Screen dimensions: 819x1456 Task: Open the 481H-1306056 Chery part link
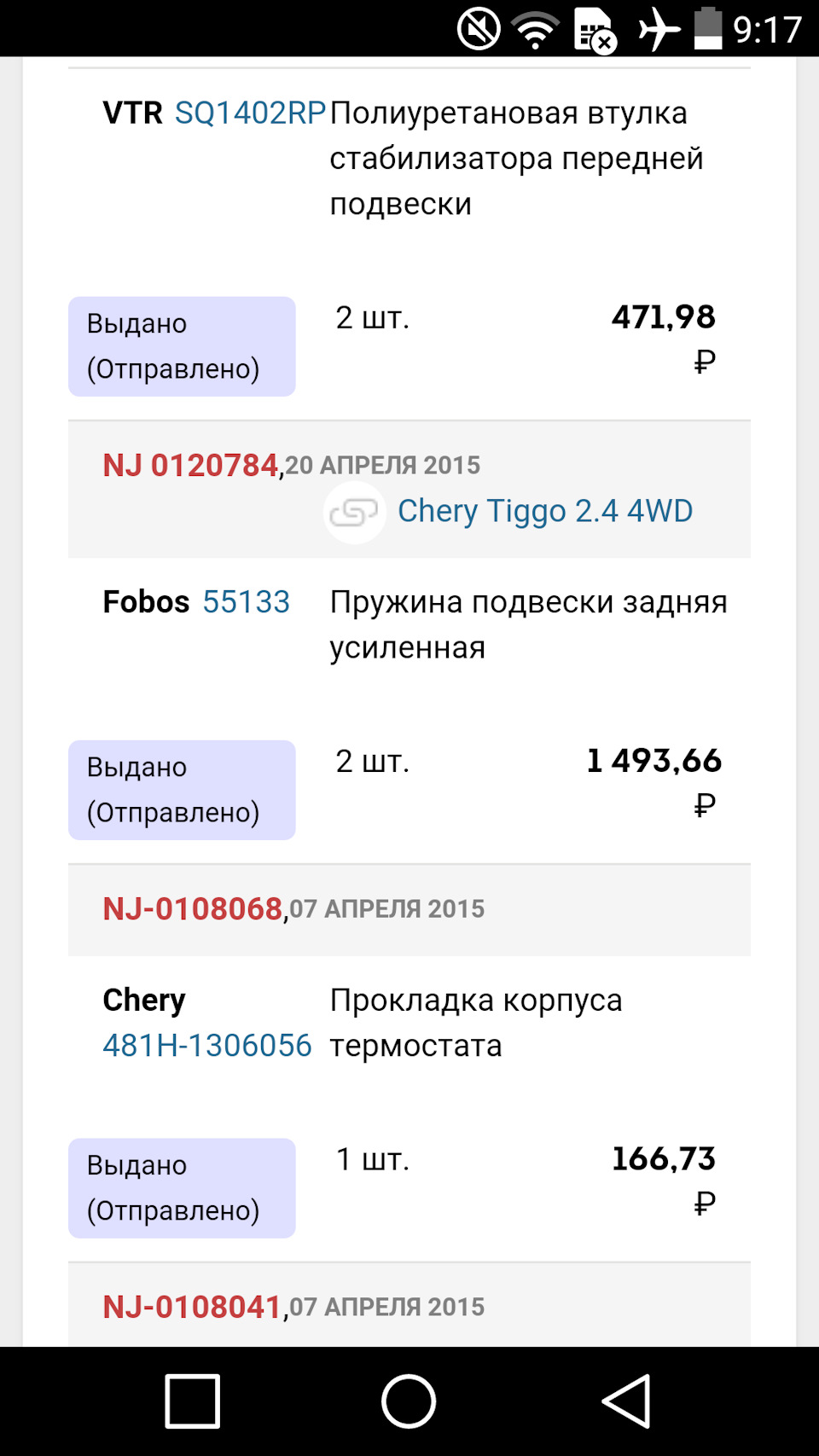[207, 1044]
